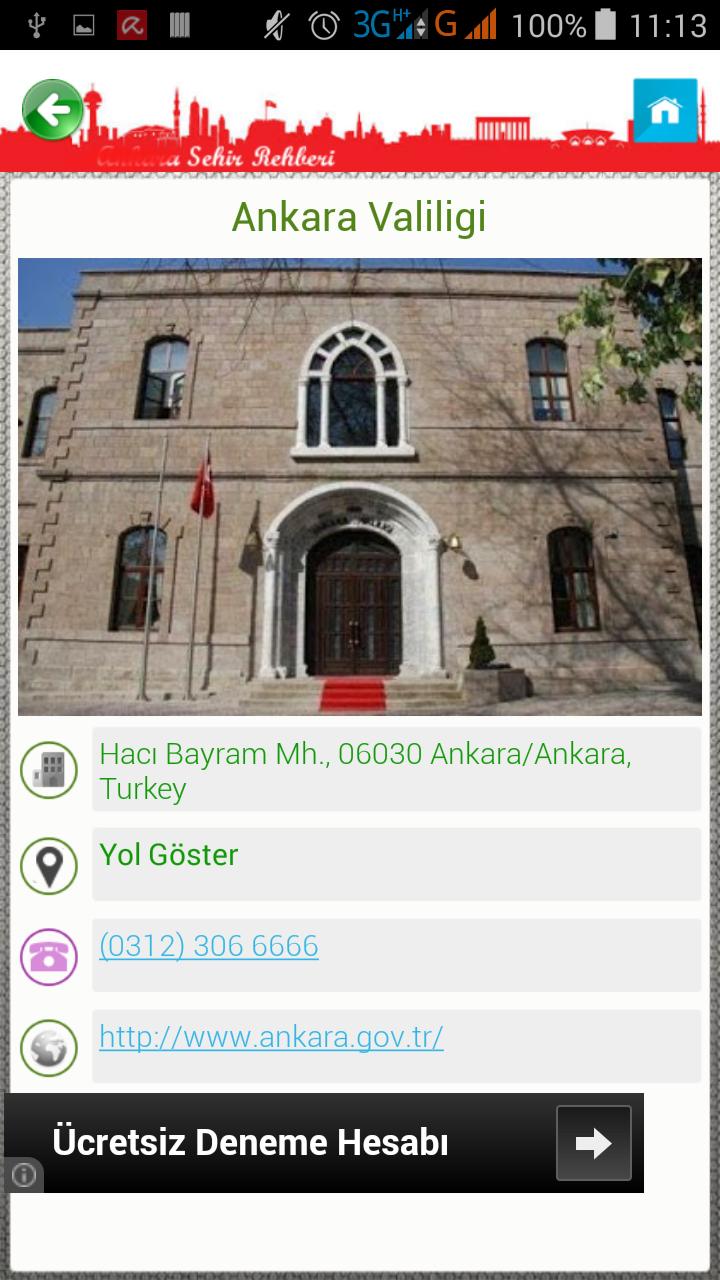This screenshot has width=720, height=1280.
Task: Open http://www.ankara.gov.tr/ website
Action: click(270, 1037)
